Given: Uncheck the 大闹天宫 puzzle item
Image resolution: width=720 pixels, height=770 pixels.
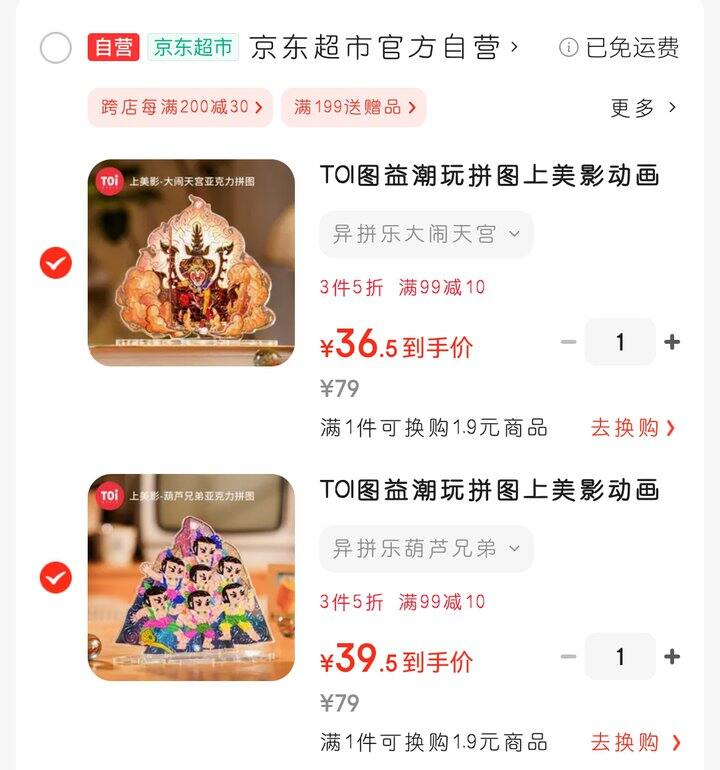Looking at the screenshot, I should [56, 263].
